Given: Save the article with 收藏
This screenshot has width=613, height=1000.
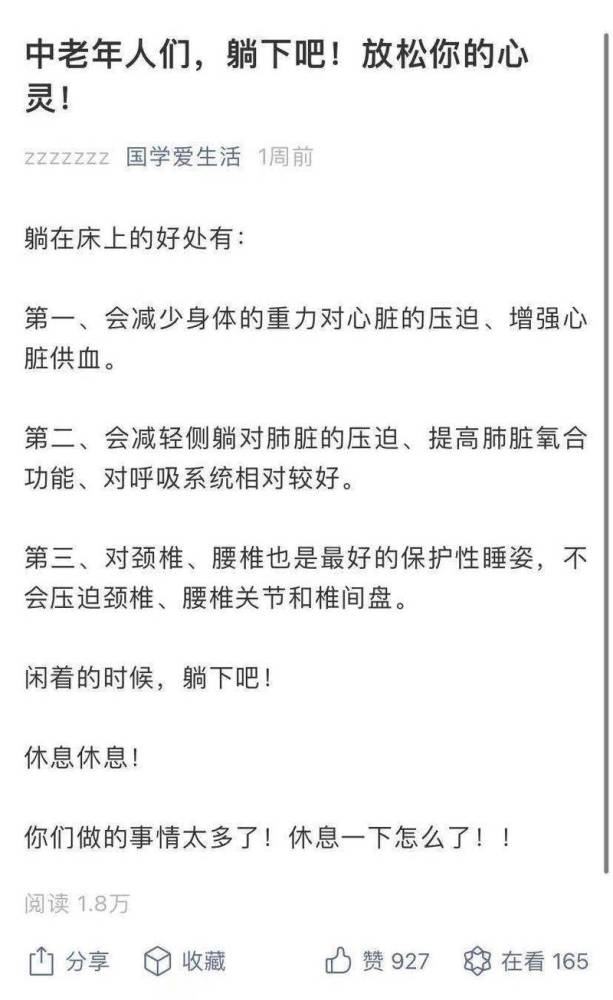Looking at the screenshot, I should click(185, 962).
